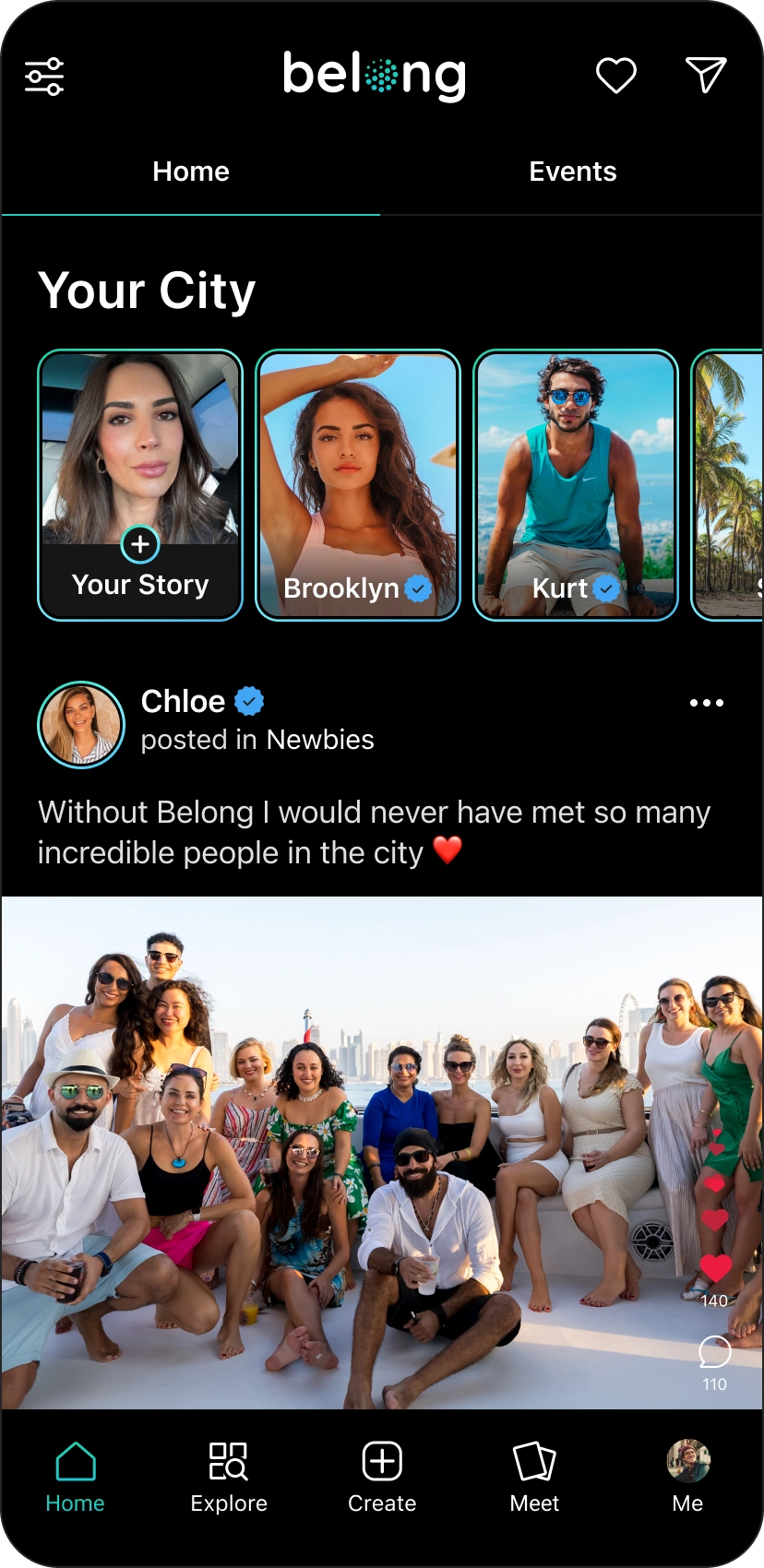
Task: Open direct messages paper plane
Action: click(x=706, y=75)
